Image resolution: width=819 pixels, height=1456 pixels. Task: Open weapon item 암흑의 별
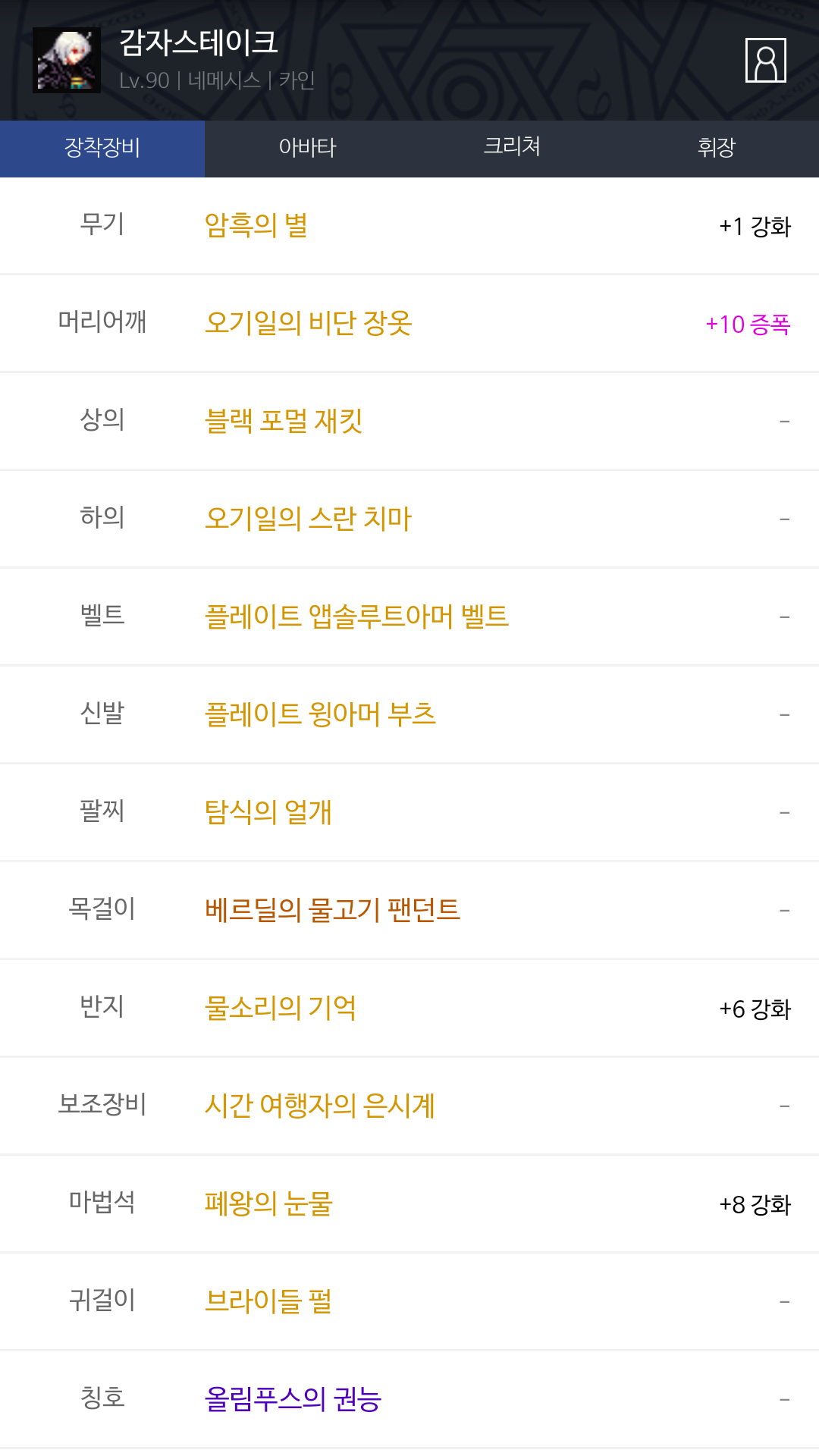point(256,225)
